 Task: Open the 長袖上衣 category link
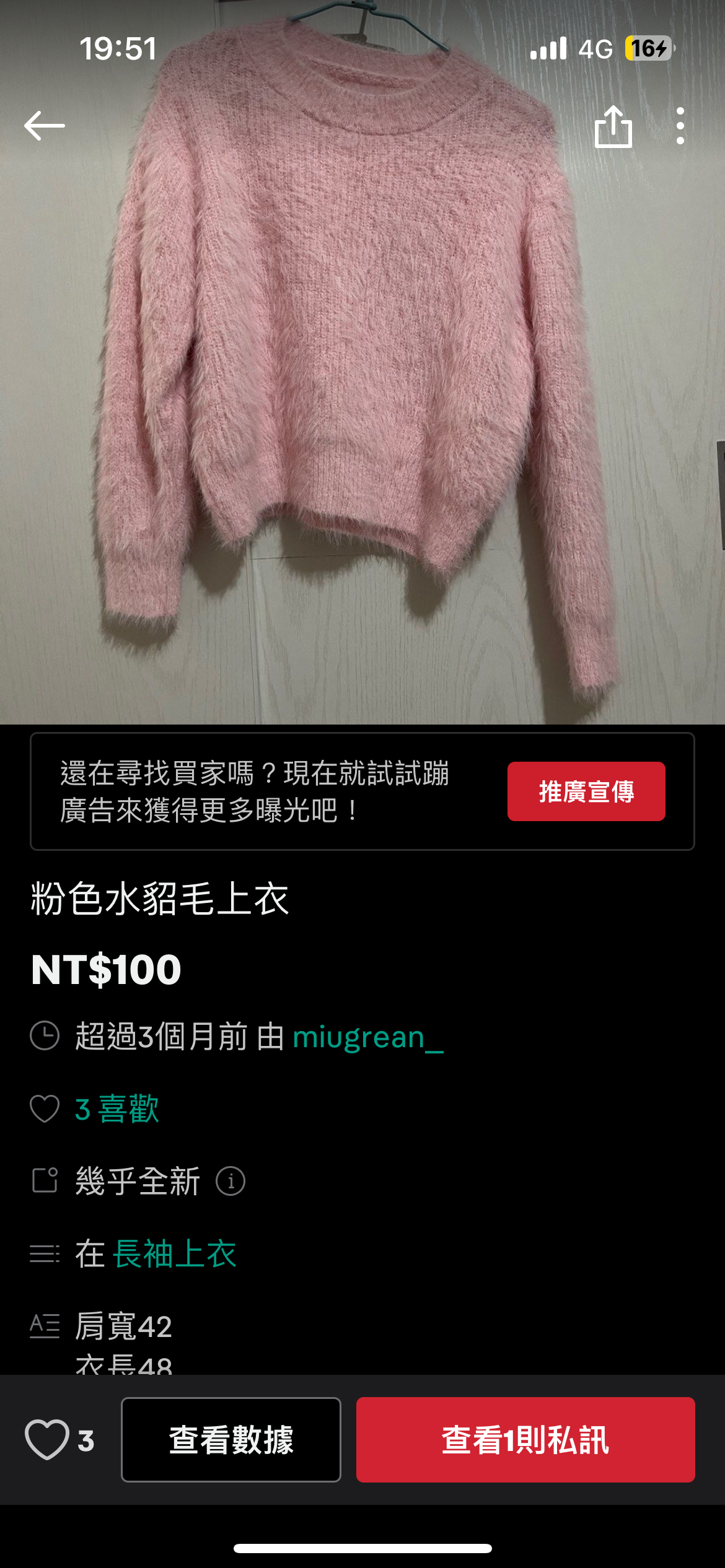pyautogui.click(x=174, y=1254)
